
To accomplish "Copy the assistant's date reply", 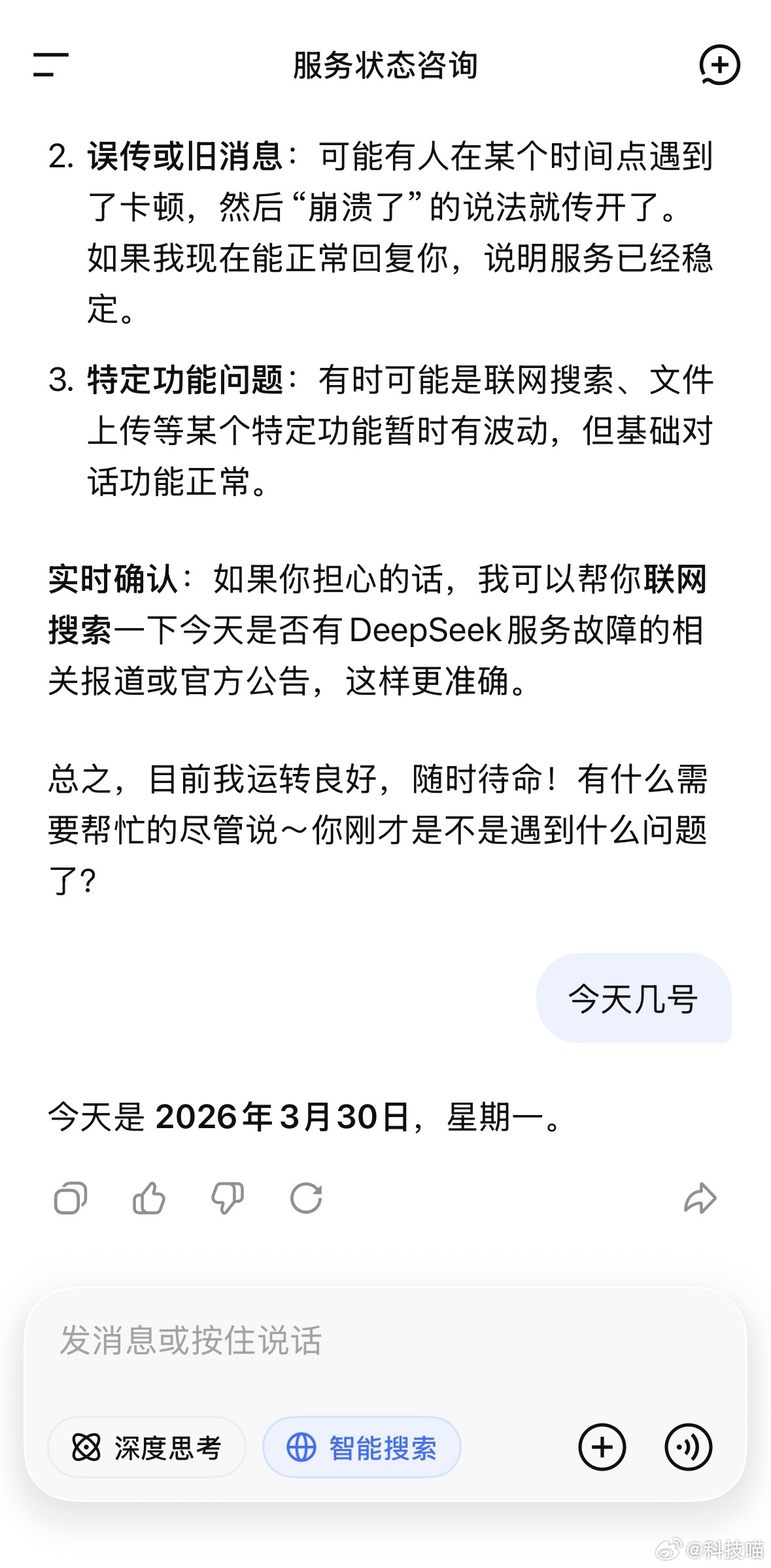I will pyautogui.click(x=69, y=1197).
